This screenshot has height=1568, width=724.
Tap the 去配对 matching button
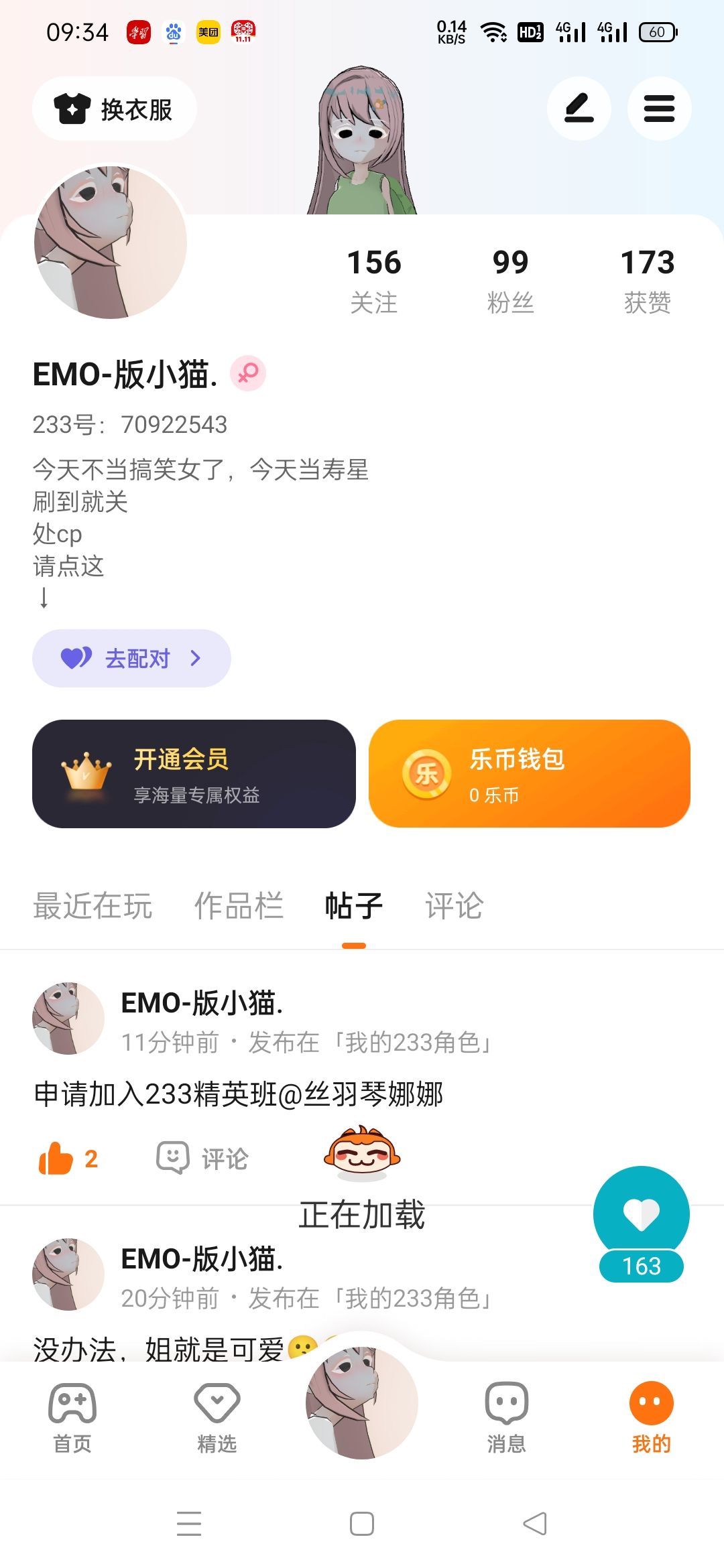coord(131,658)
